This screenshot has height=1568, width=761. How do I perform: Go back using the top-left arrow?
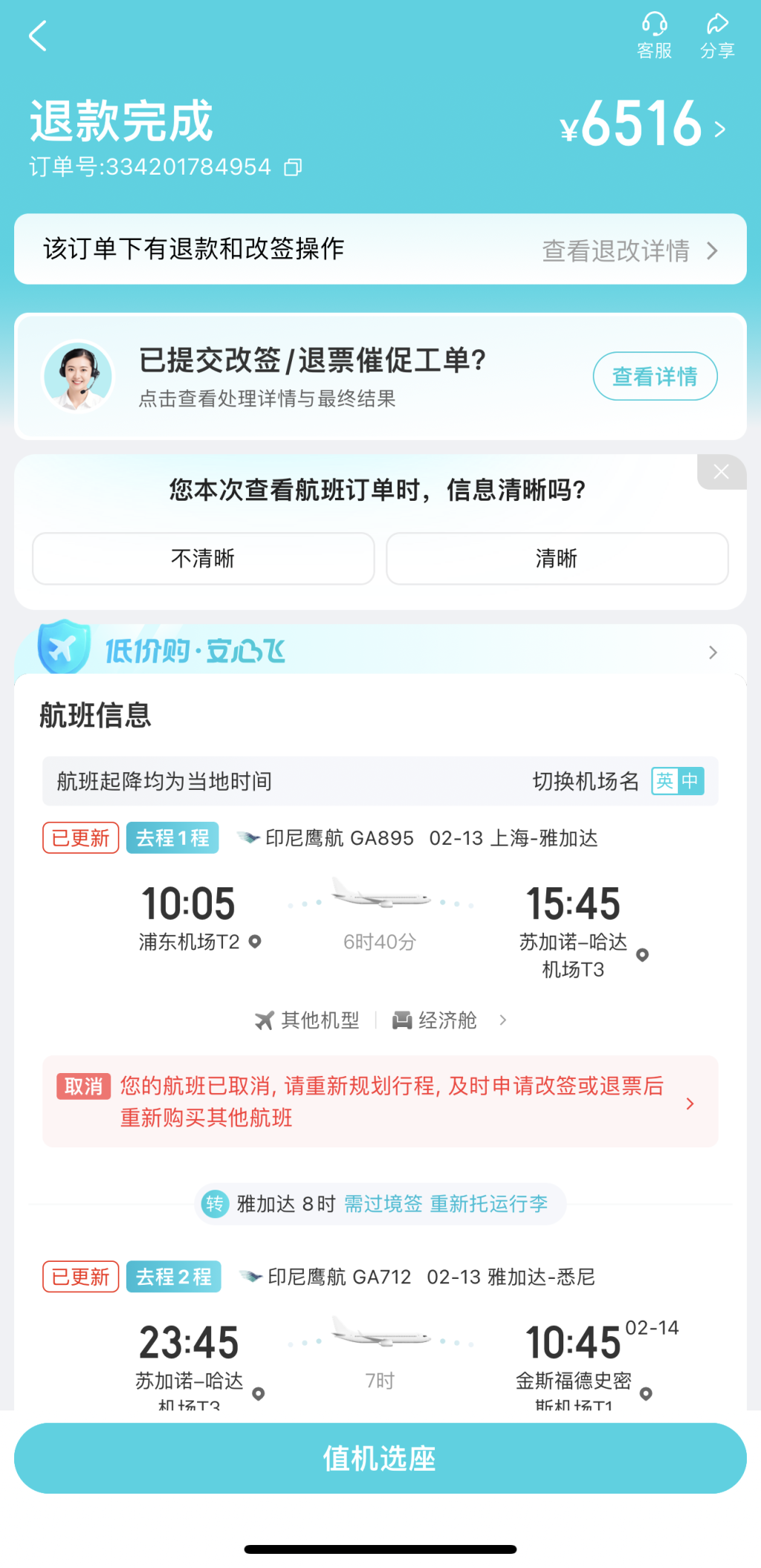(37, 36)
